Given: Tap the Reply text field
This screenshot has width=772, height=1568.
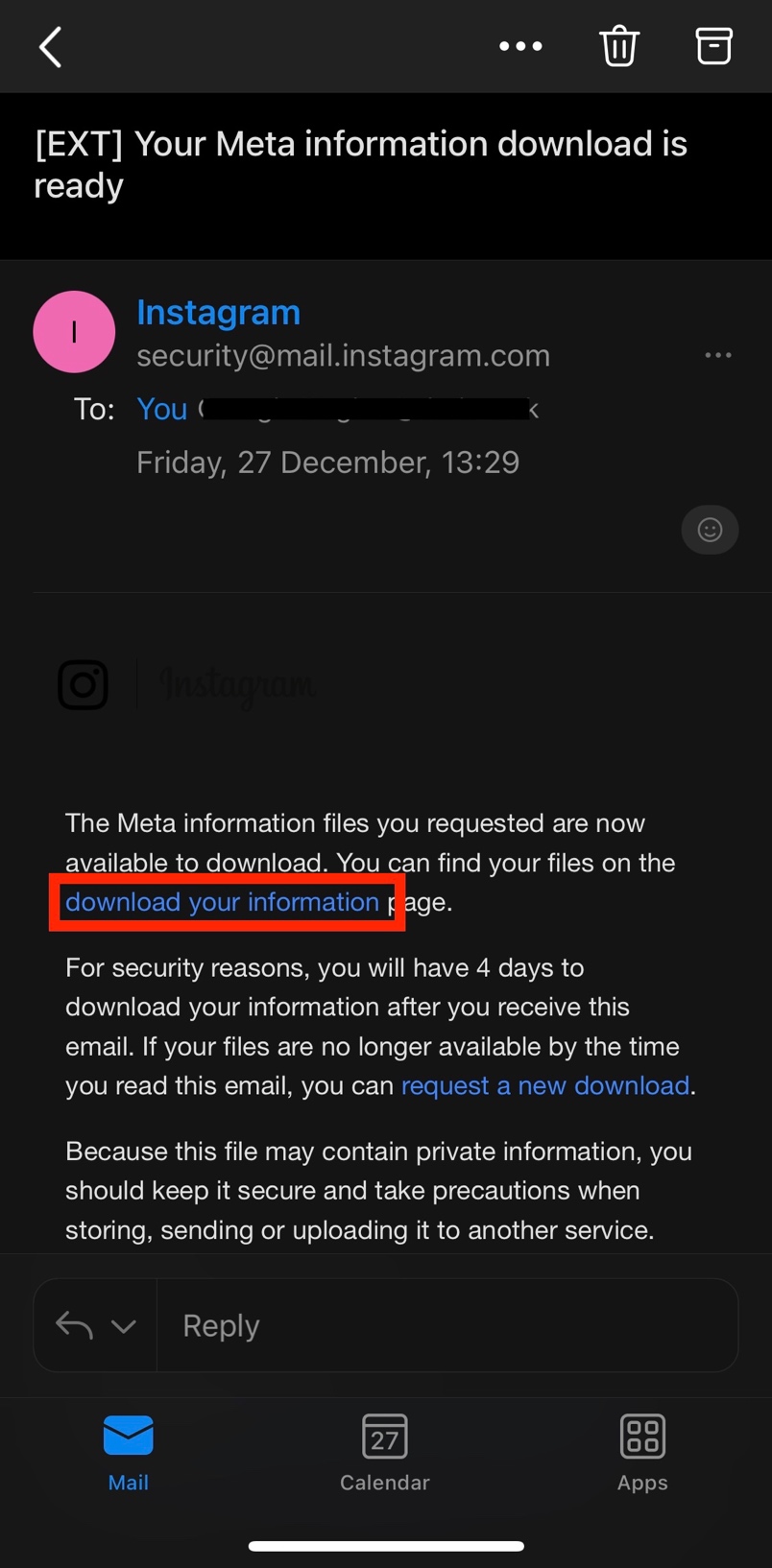Looking at the screenshot, I should (446, 1325).
